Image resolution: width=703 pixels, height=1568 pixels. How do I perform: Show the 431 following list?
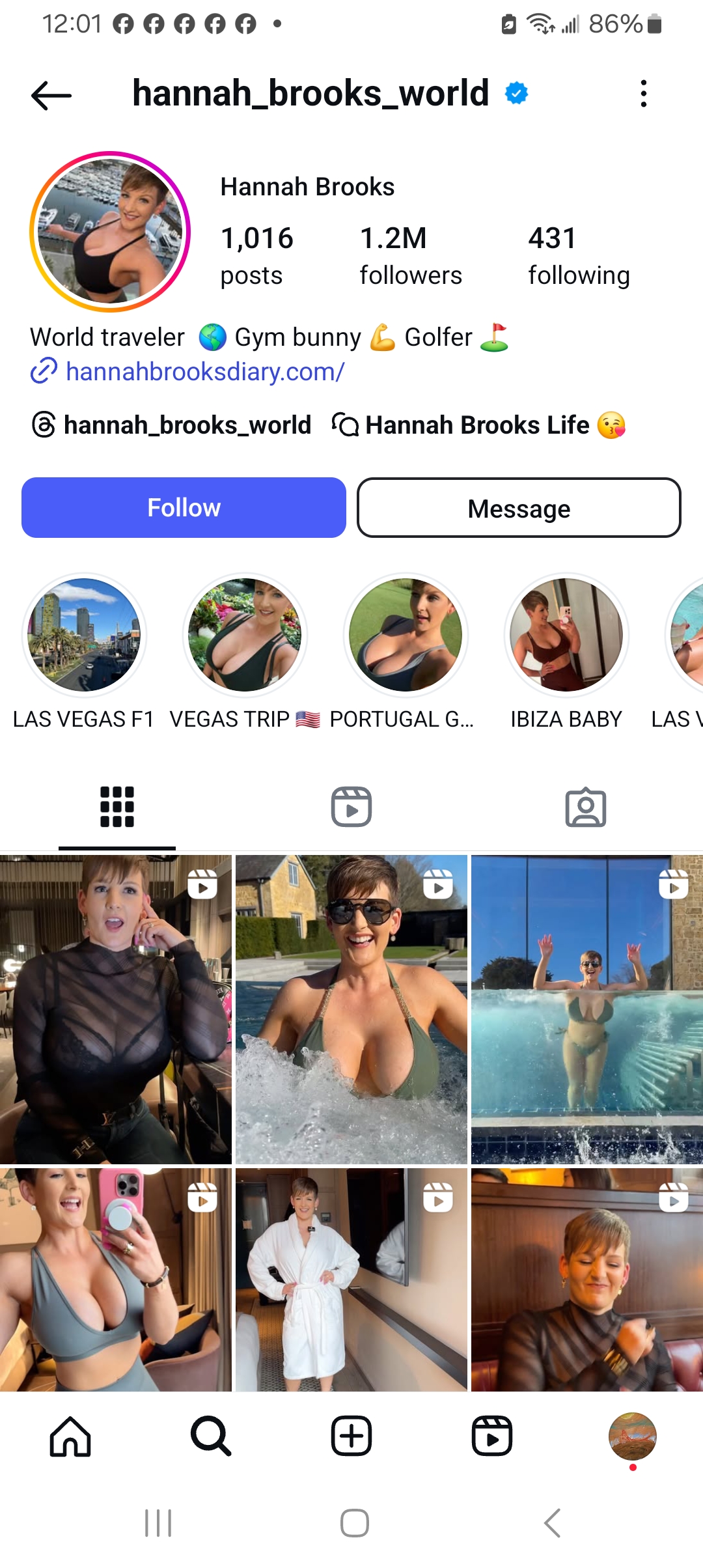pyautogui.click(x=579, y=256)
